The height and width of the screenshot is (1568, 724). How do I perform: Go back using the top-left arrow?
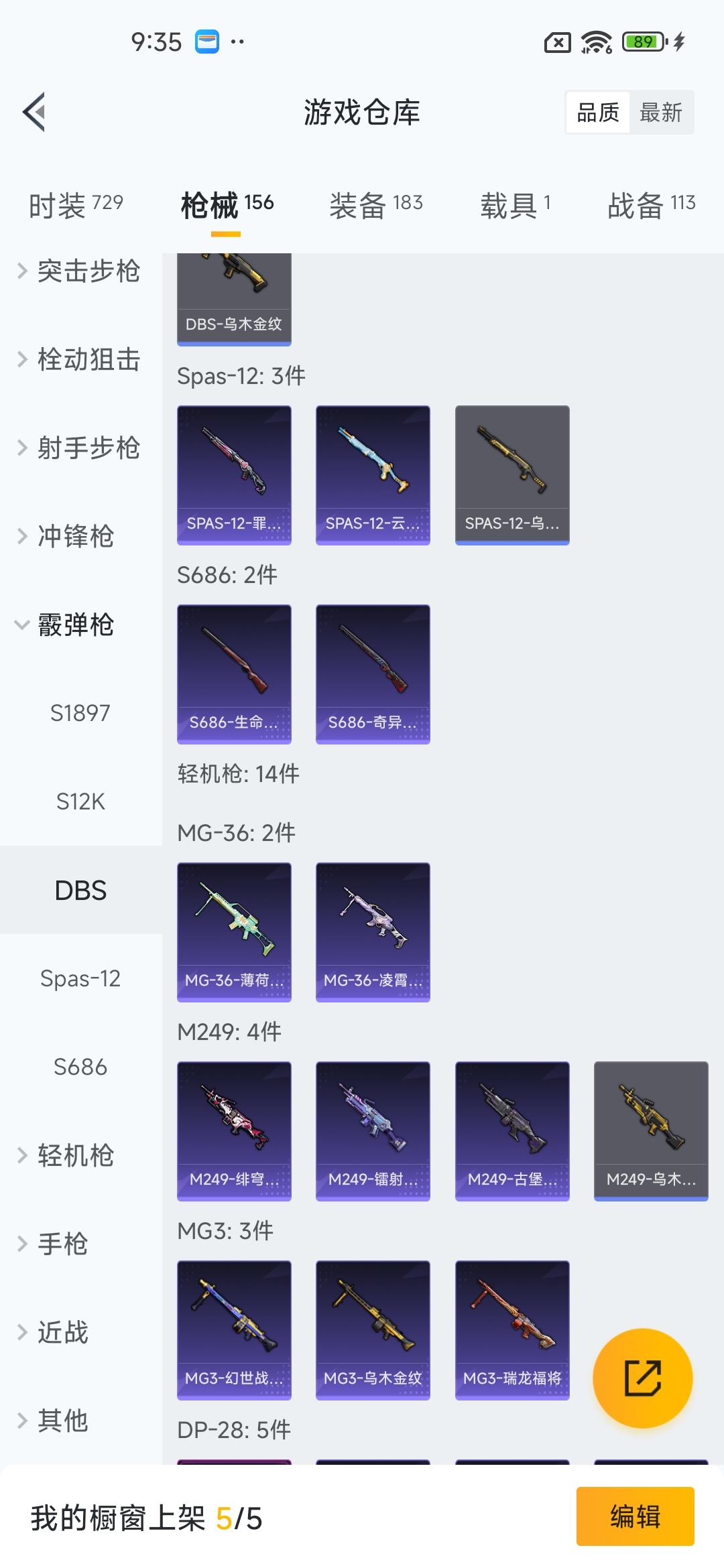(x=35, y=112)
